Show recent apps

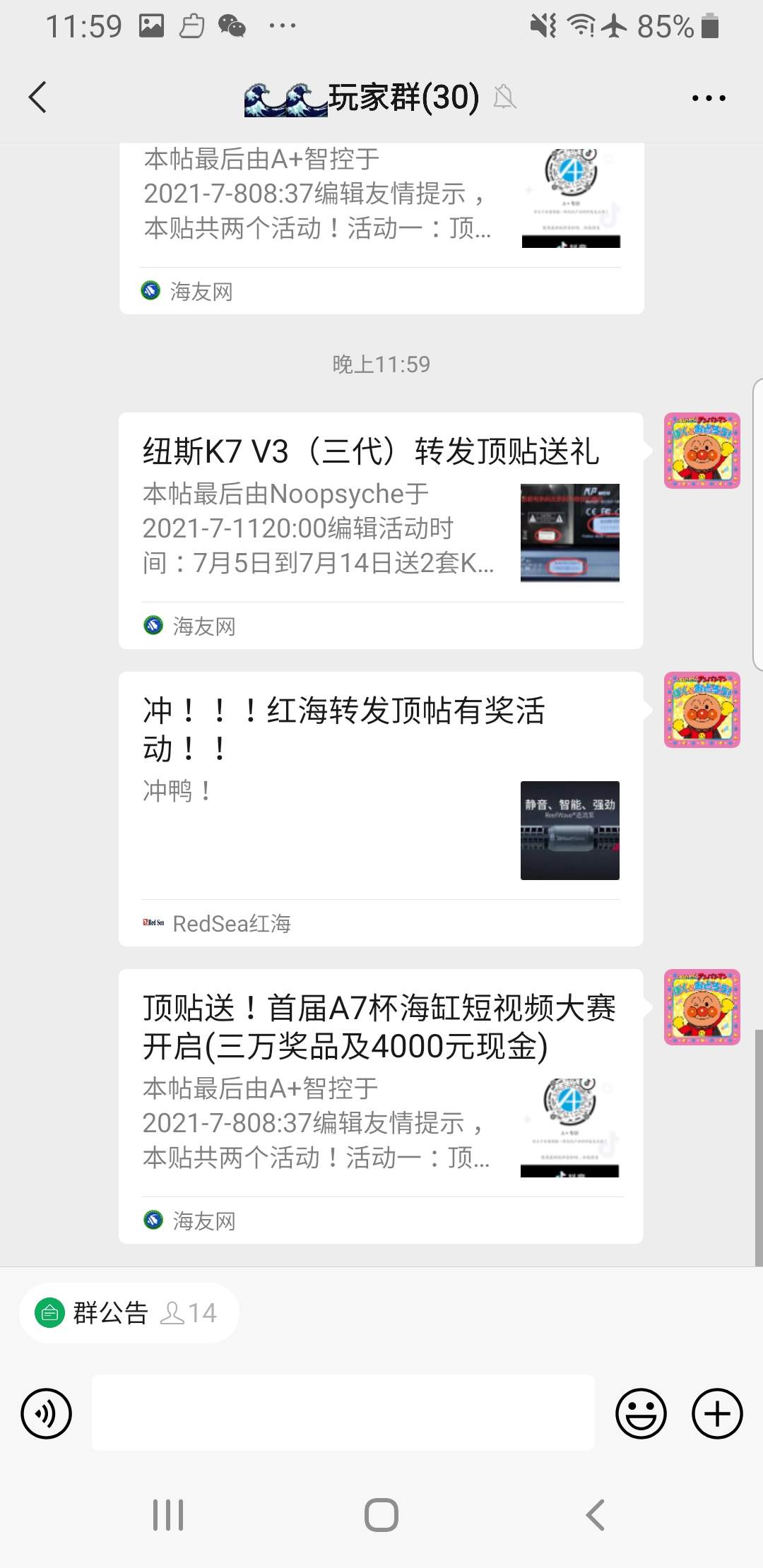click(x=168, y=1514)
